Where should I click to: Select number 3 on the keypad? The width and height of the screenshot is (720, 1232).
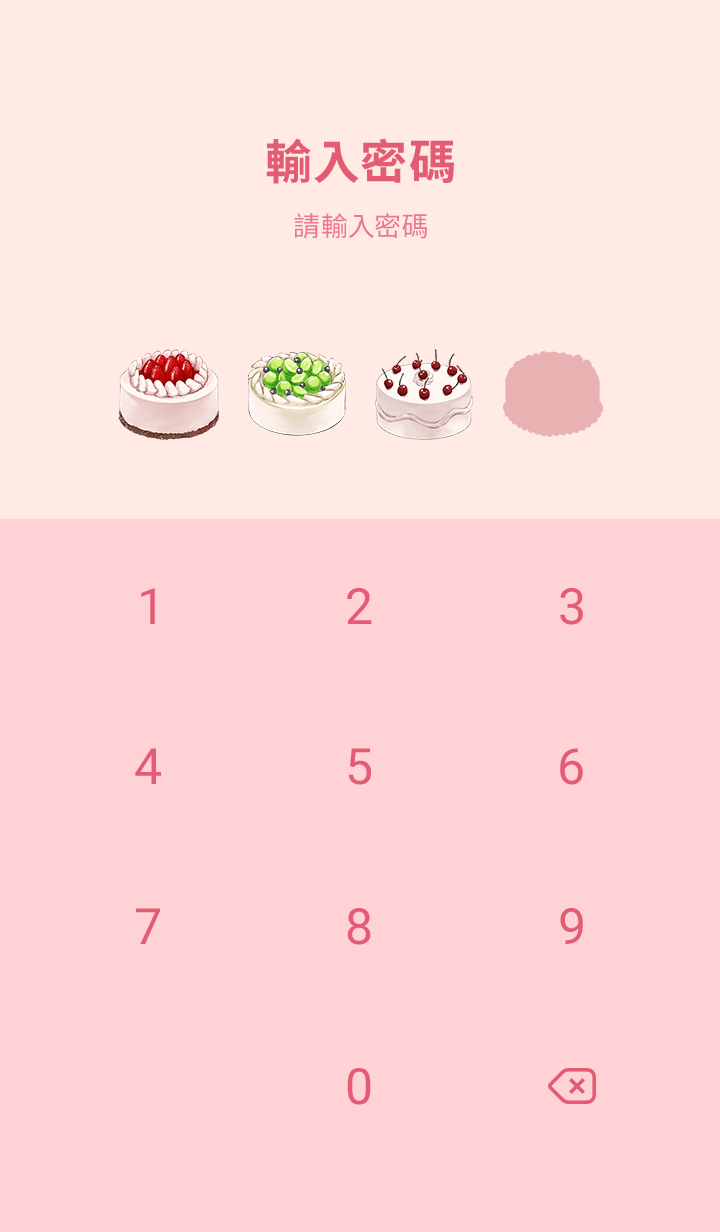click(571, 607)
